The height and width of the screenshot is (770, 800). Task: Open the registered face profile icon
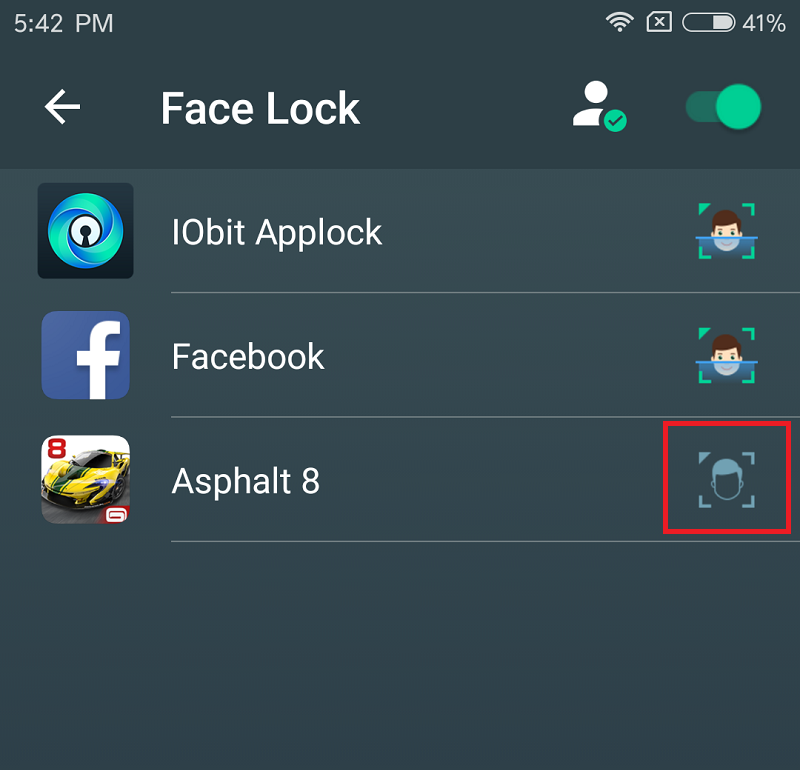tap(597, 106)
